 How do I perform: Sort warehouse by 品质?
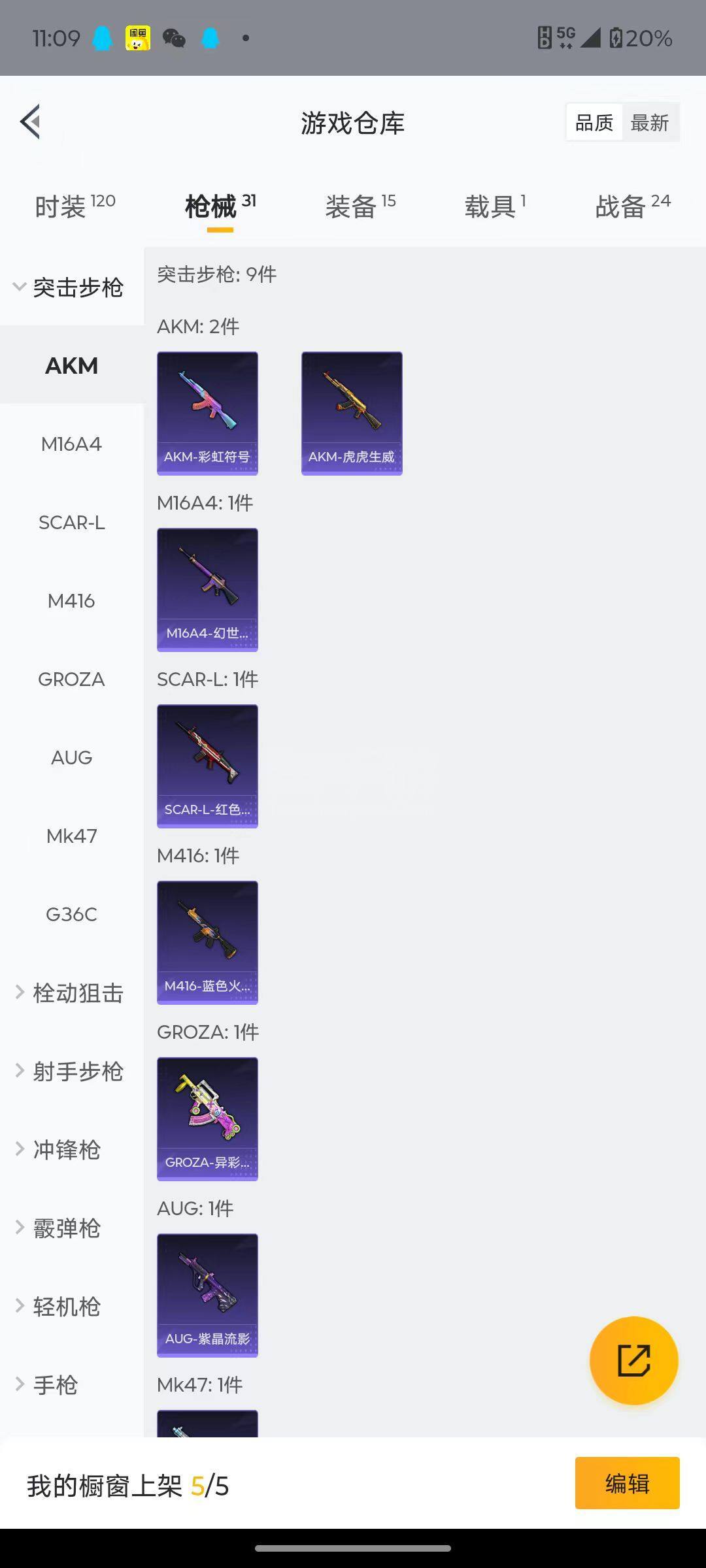(594, 123)
